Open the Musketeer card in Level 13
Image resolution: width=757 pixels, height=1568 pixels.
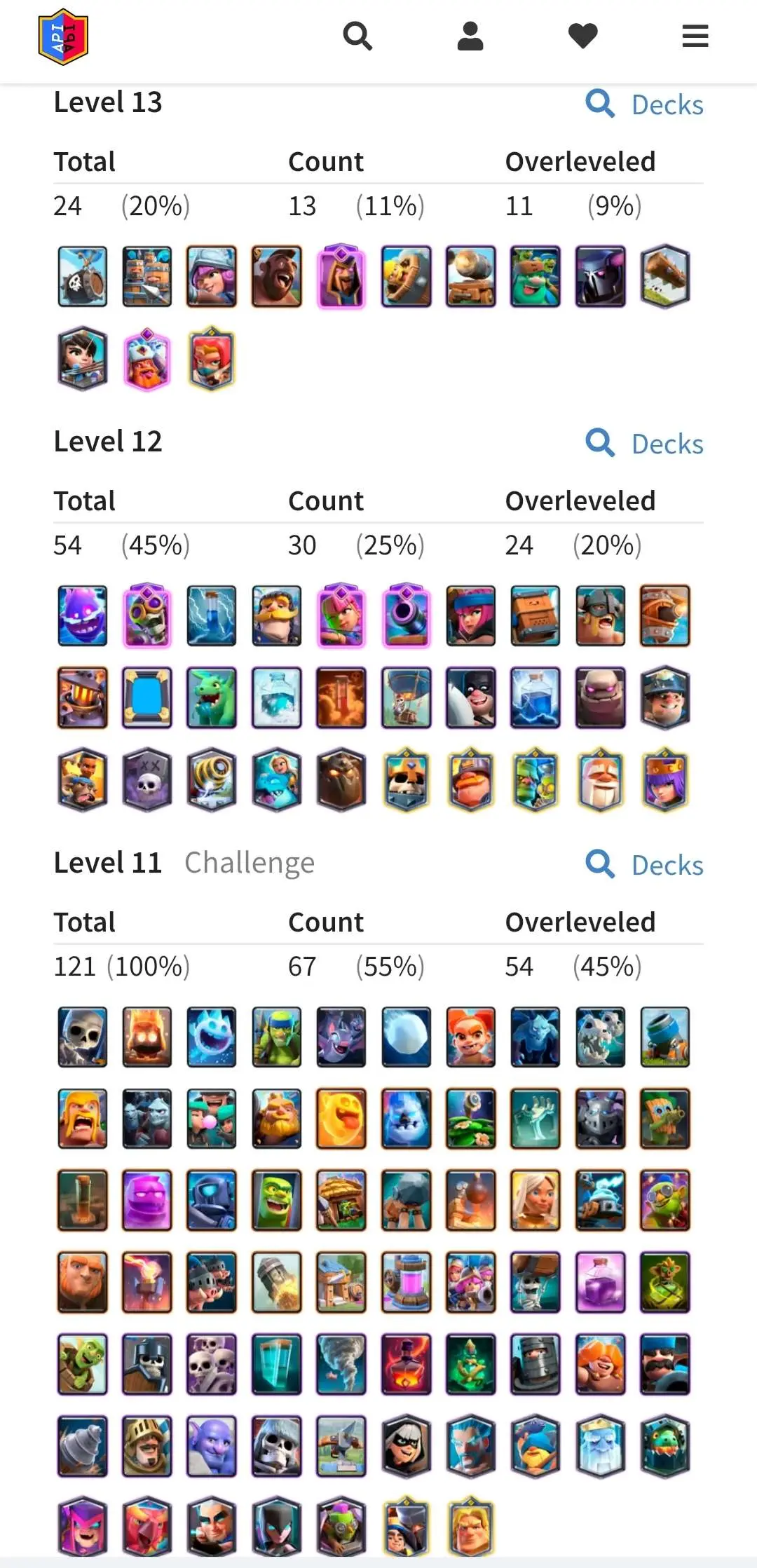point(212,276)
